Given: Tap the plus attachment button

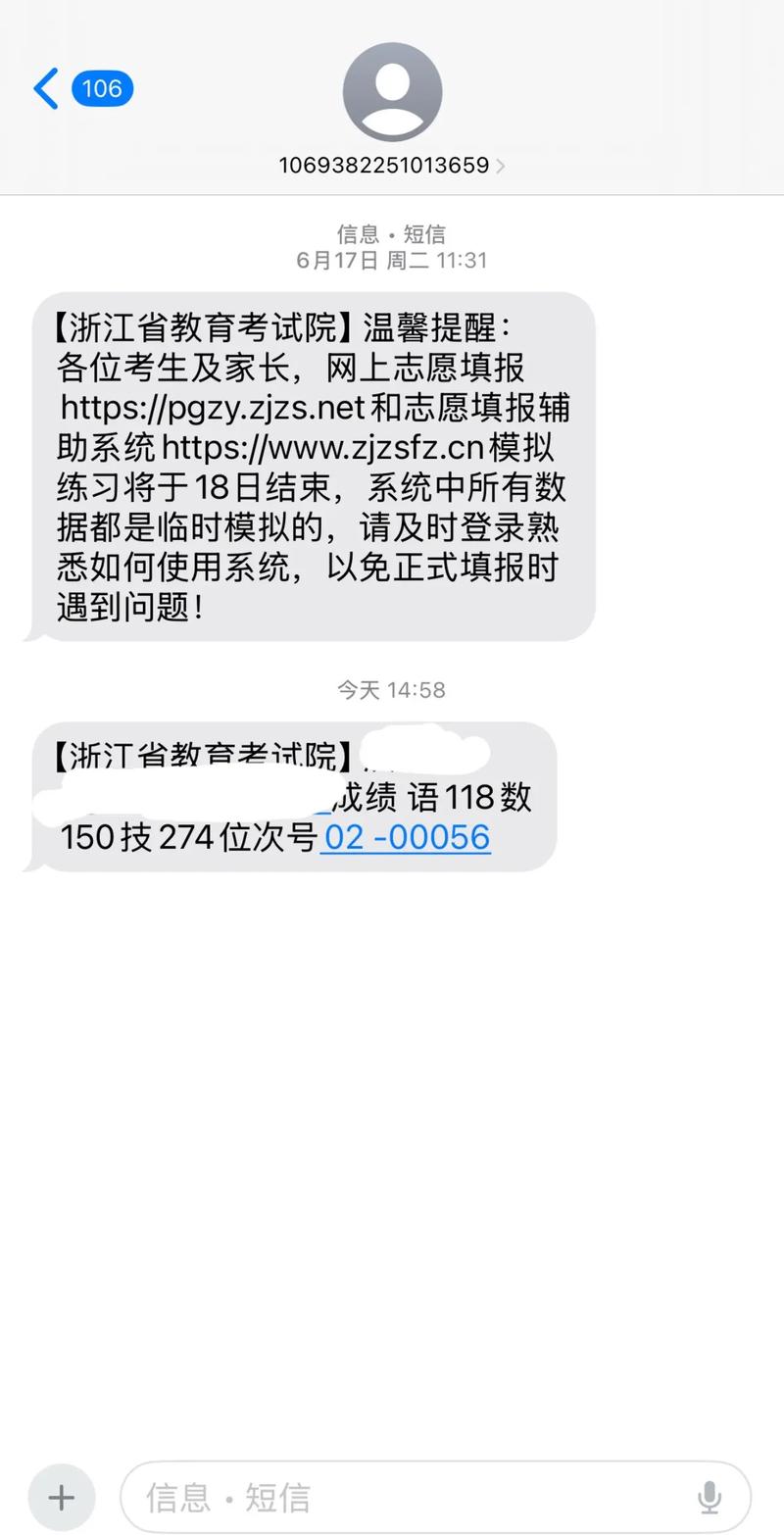Looking at the screenshot, I should pos(61,1497).
